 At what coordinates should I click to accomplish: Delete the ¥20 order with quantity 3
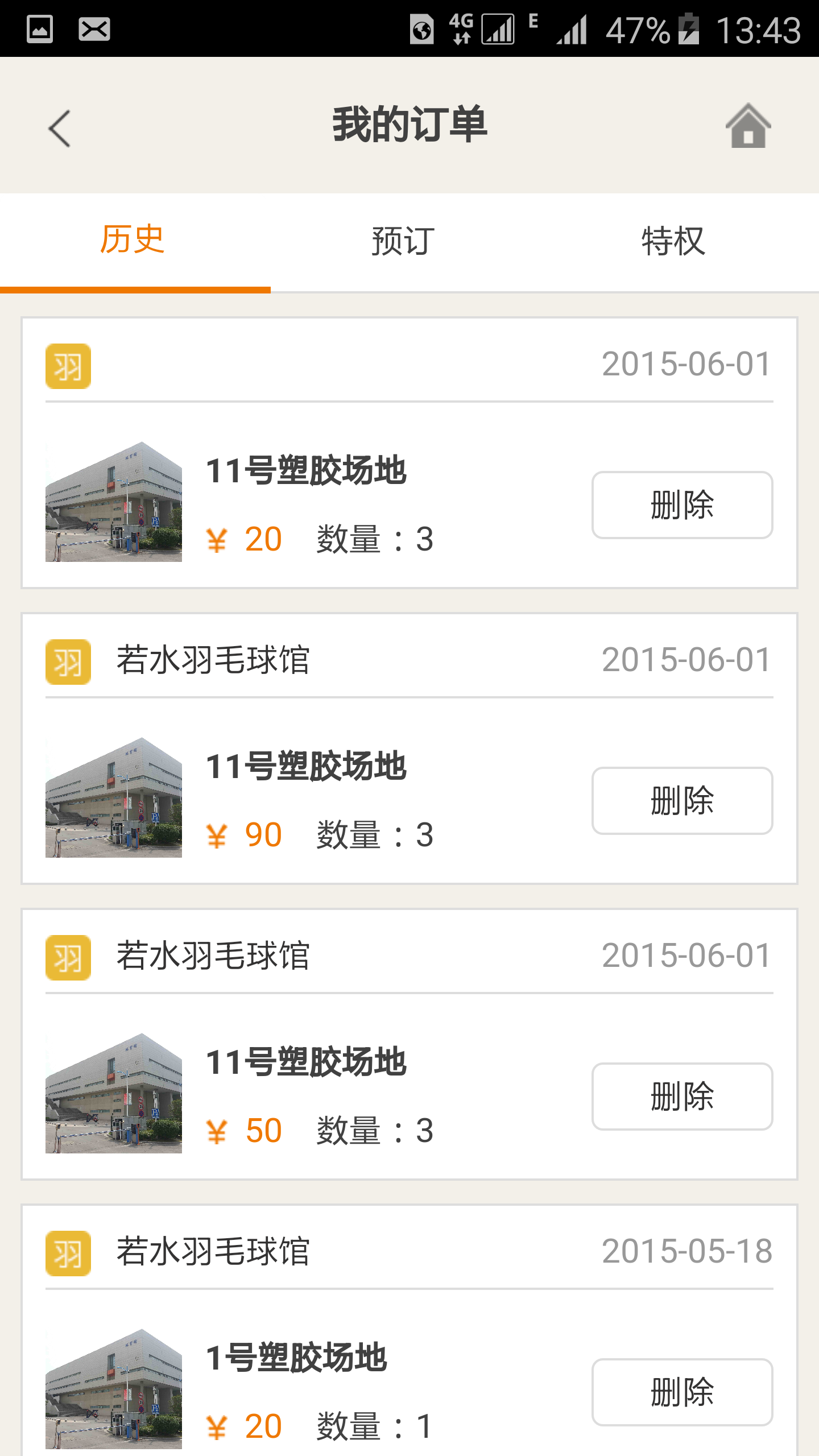click(x=682, y=505)
